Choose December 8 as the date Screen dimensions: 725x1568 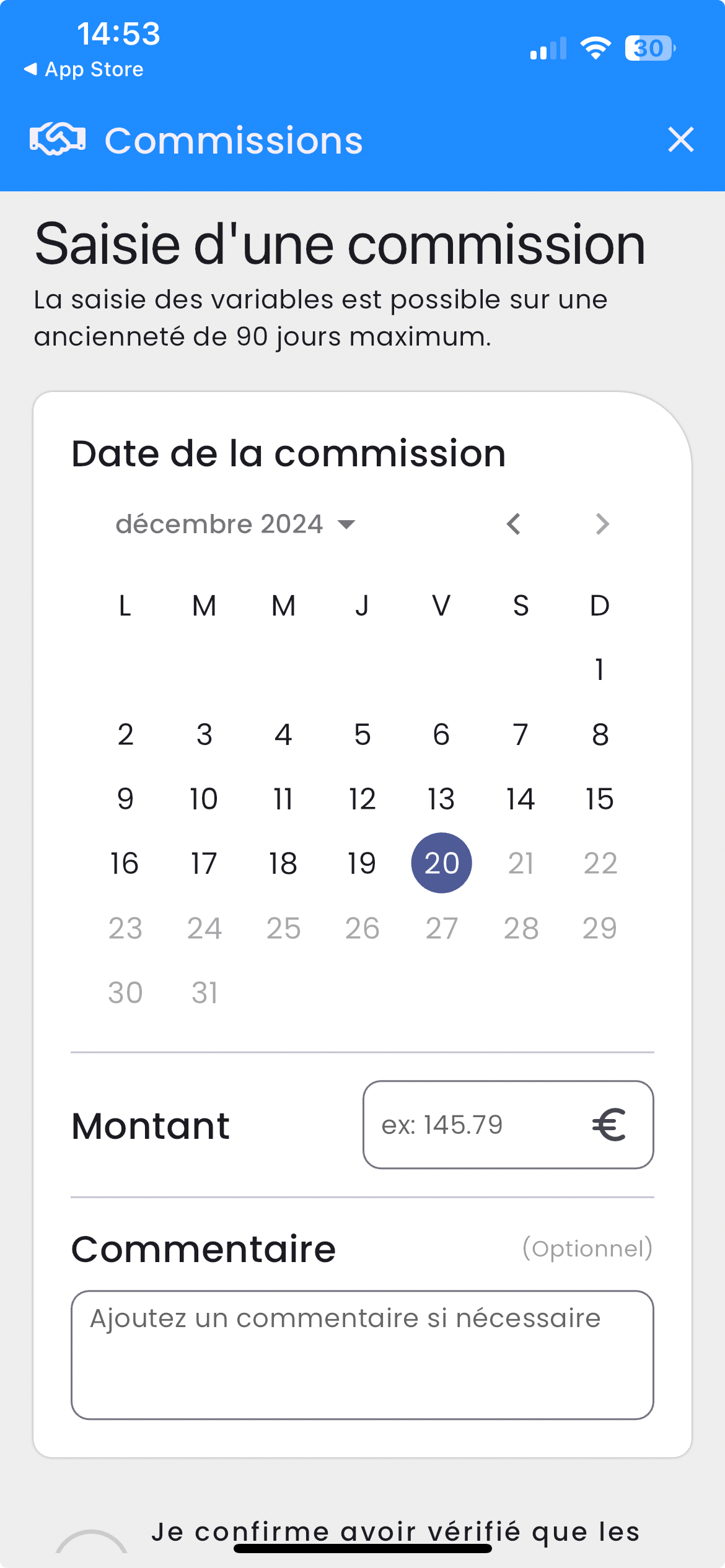coord(599,734)
